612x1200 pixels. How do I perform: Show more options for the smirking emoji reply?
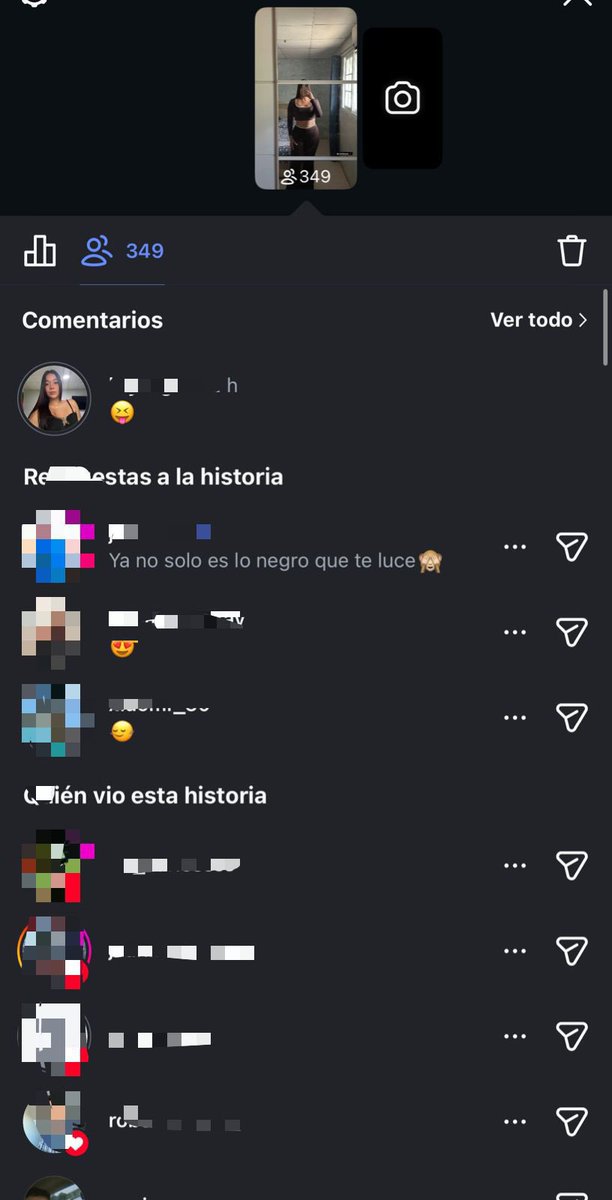[515, 717]
